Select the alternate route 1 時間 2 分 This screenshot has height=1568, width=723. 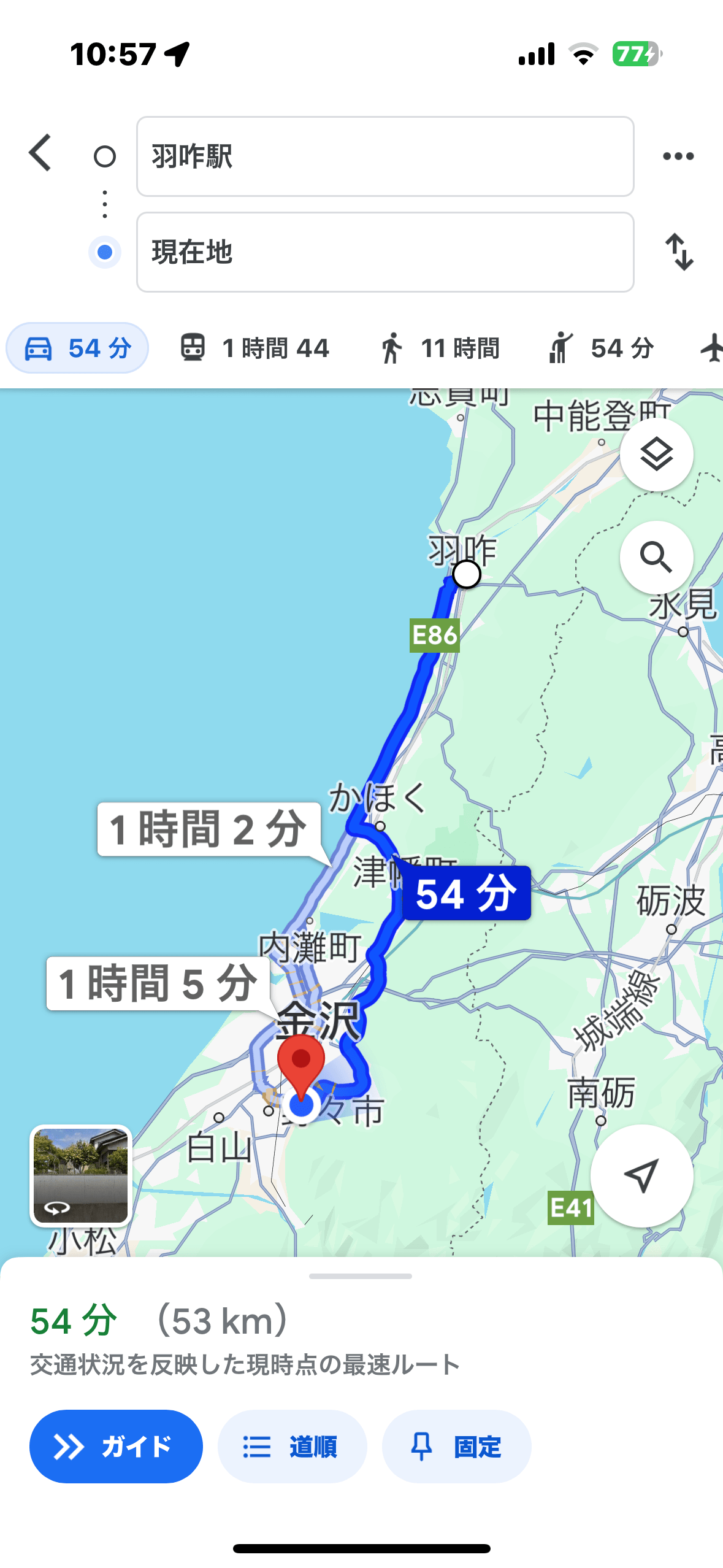pos(208,829)
